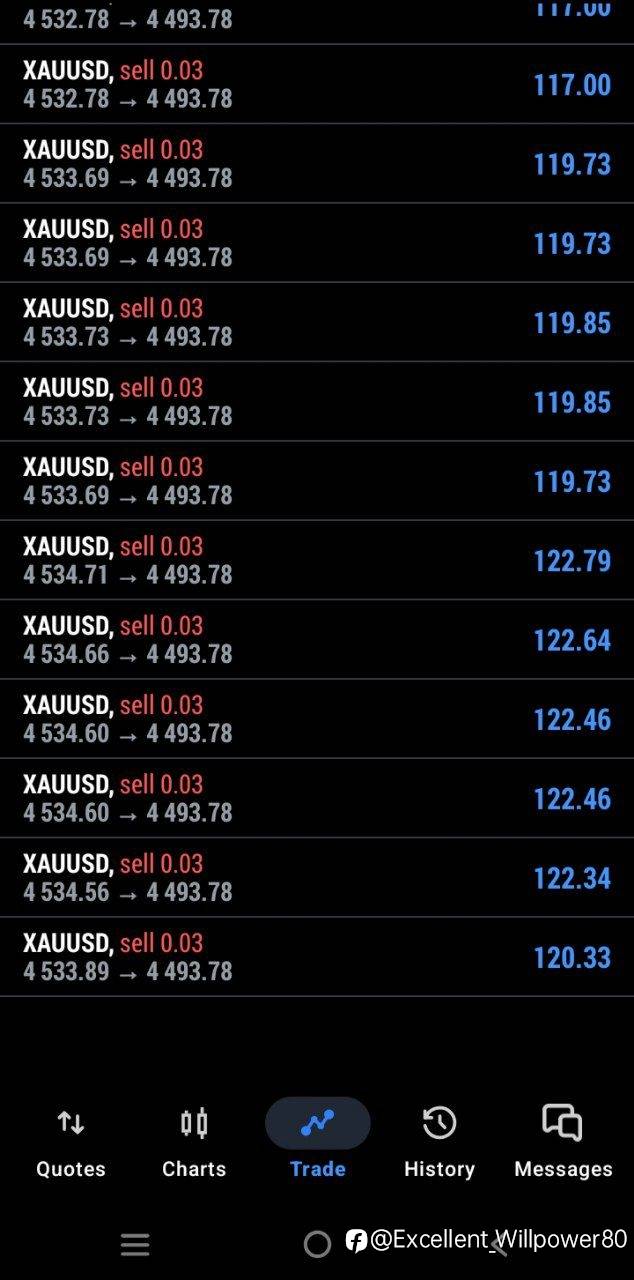Select the Trade tab
The width and height of the screenshot is (634, 1280).
coord(317,1142)
